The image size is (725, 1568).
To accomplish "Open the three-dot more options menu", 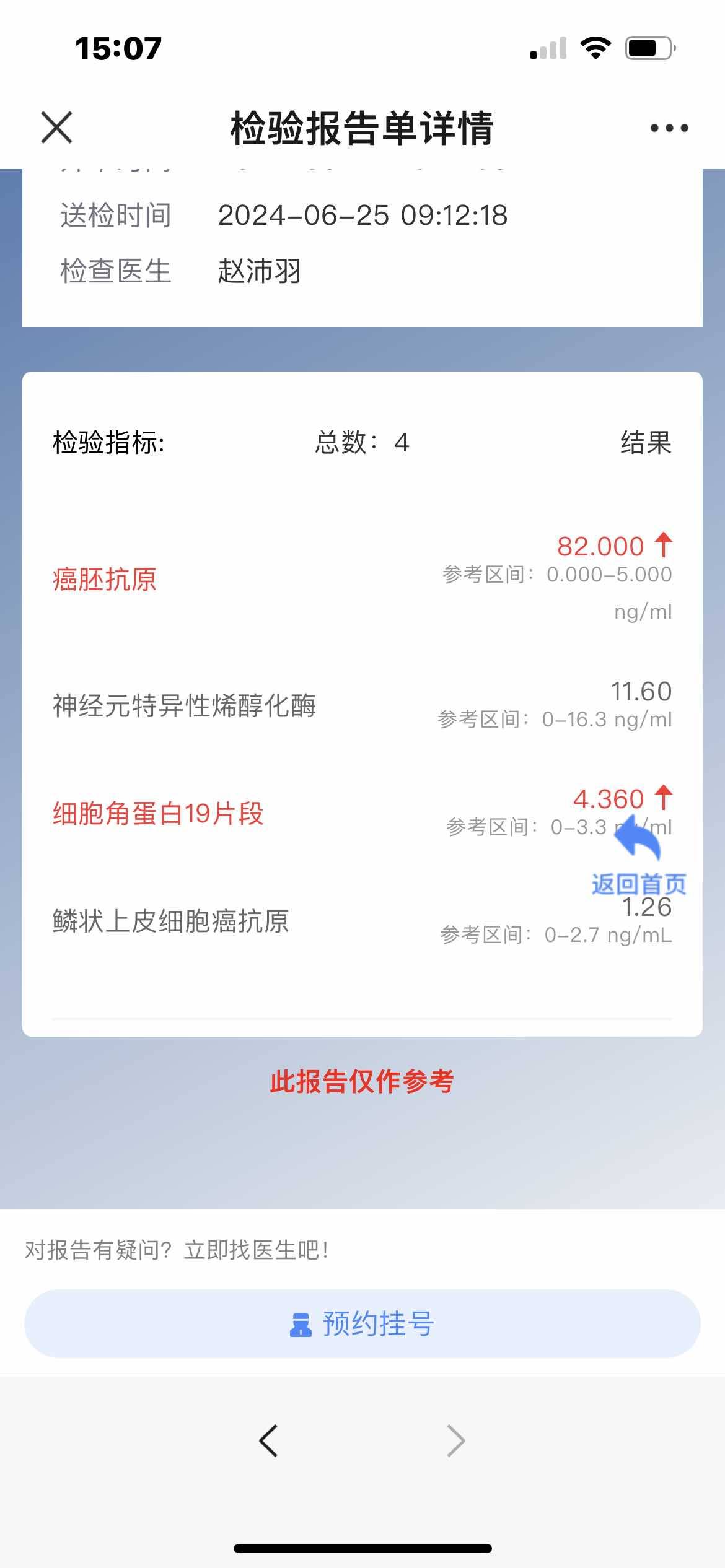I will point(669,128).
